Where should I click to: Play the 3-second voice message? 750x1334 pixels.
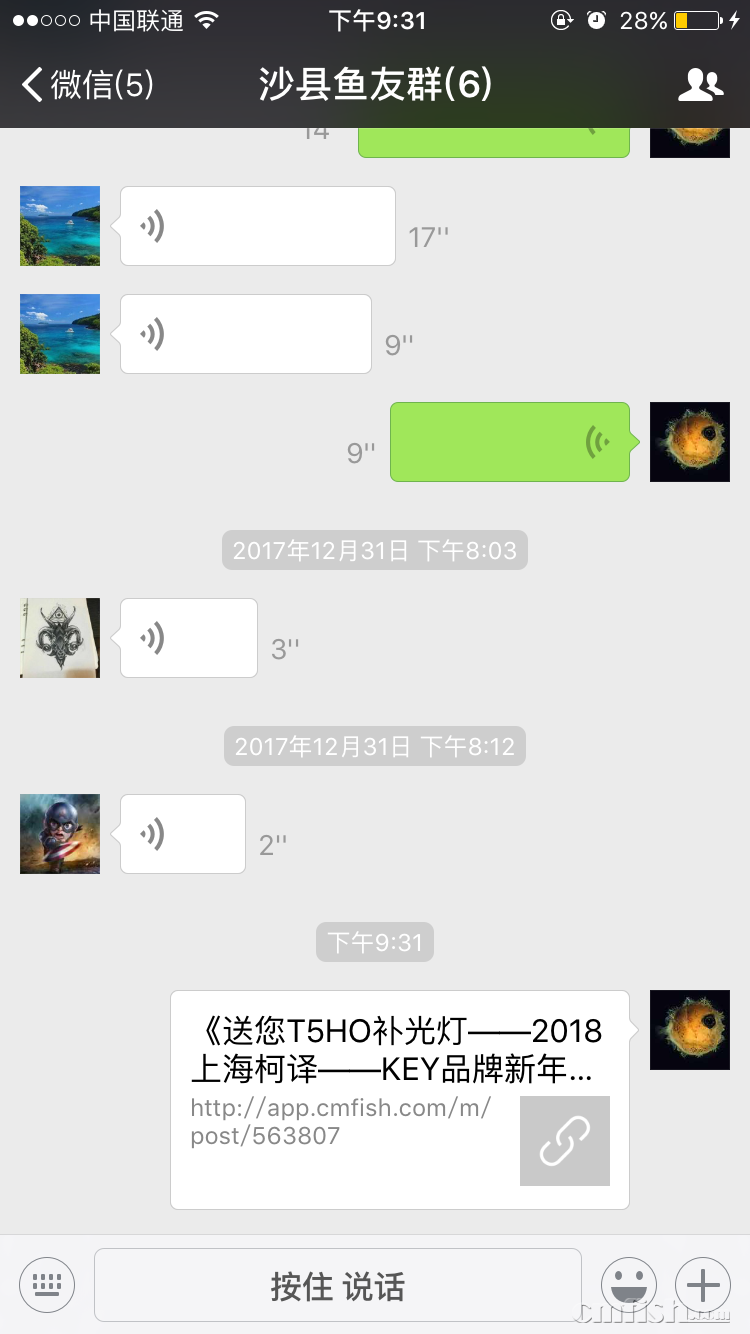point(188,638)
